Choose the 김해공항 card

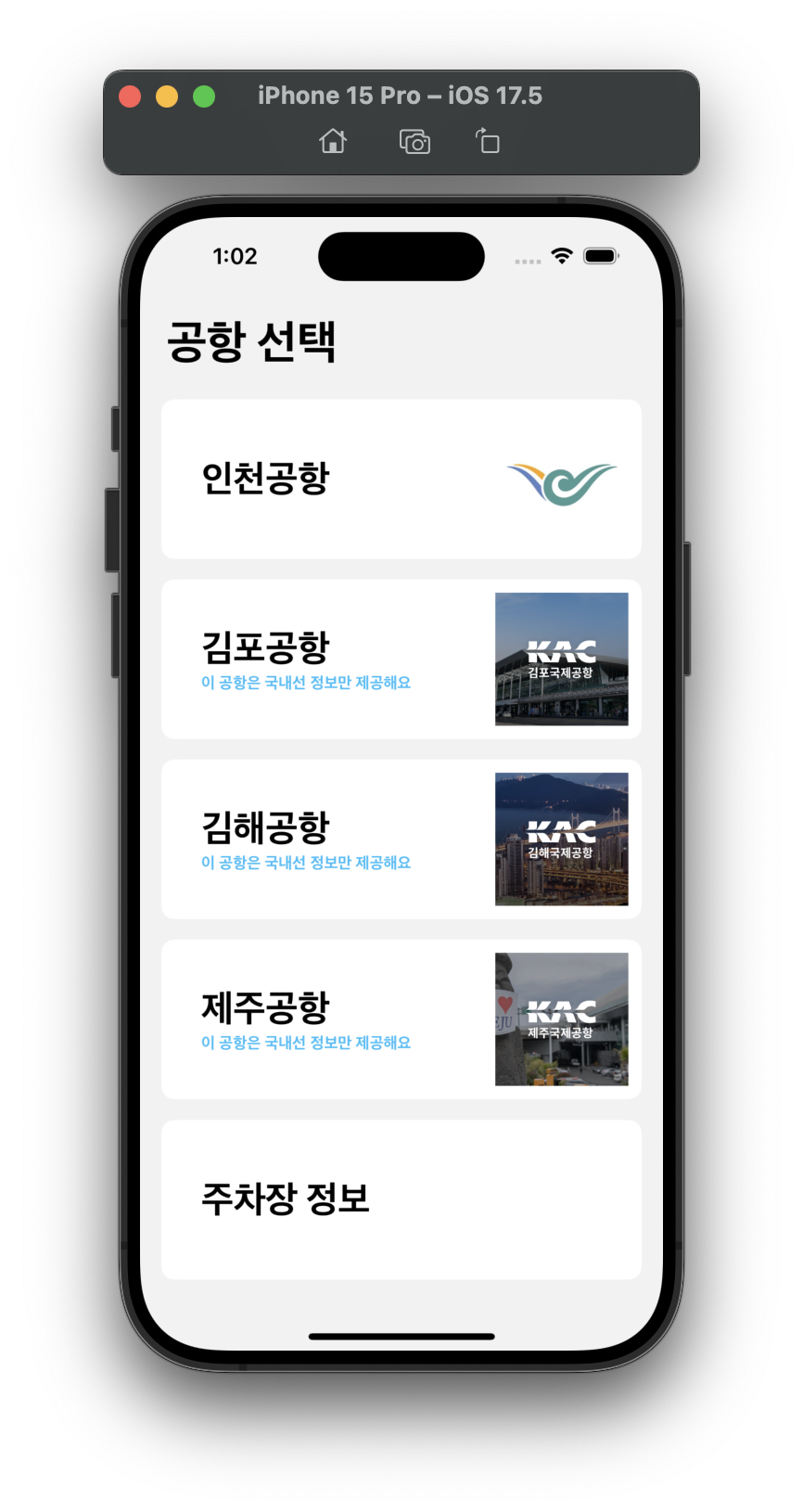coord(401,839)
